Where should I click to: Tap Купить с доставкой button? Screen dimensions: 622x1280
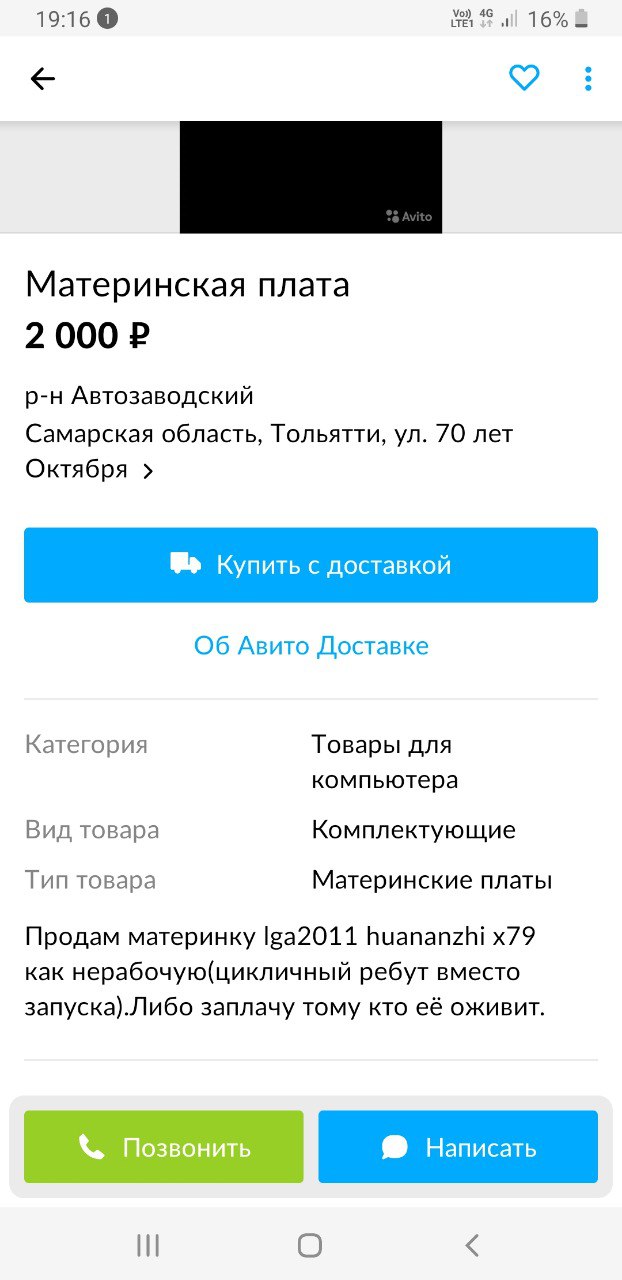point(311,565)
